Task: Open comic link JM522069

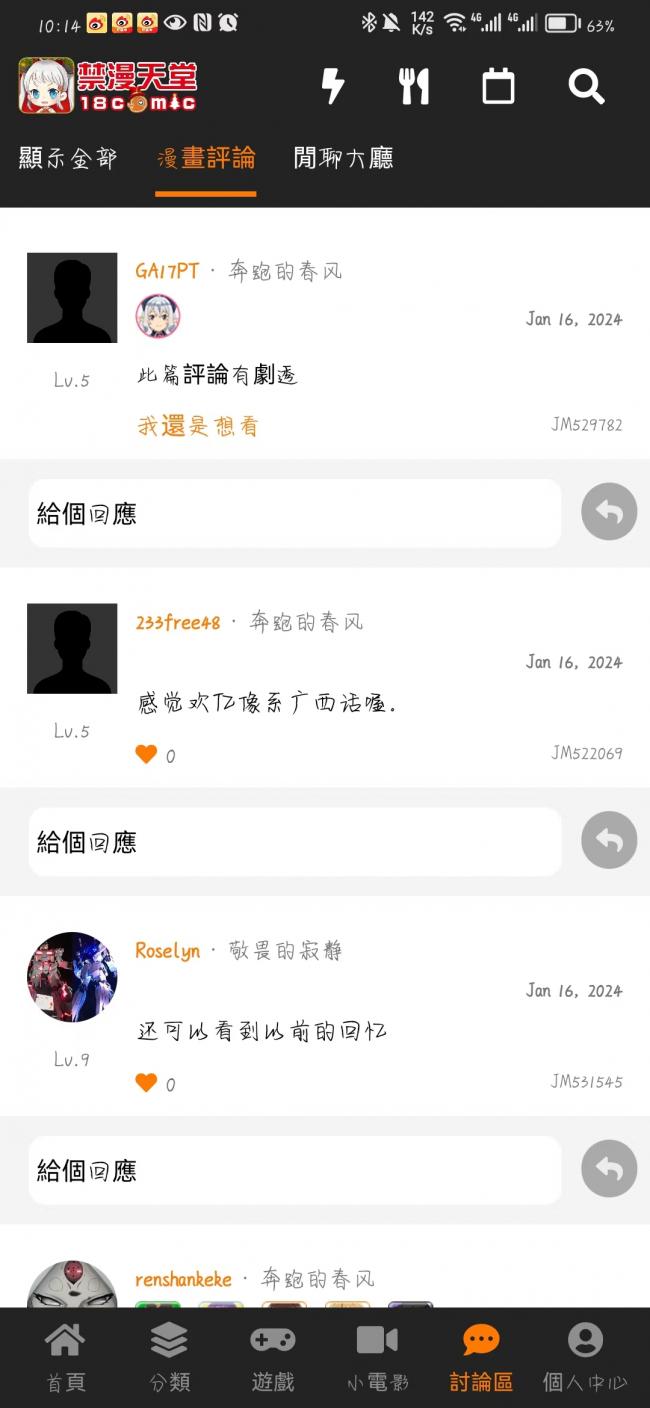Action: [x=586, y=753]
